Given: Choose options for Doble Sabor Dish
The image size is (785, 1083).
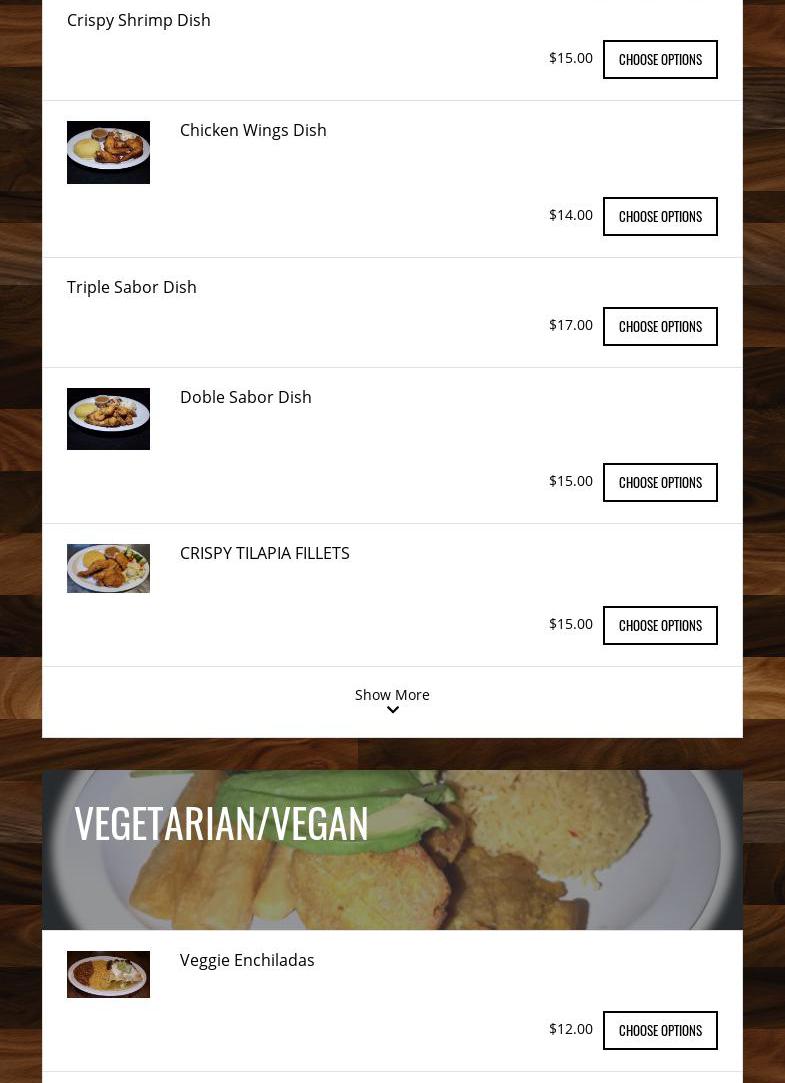Looking at the screenshot, I should 660,483.
